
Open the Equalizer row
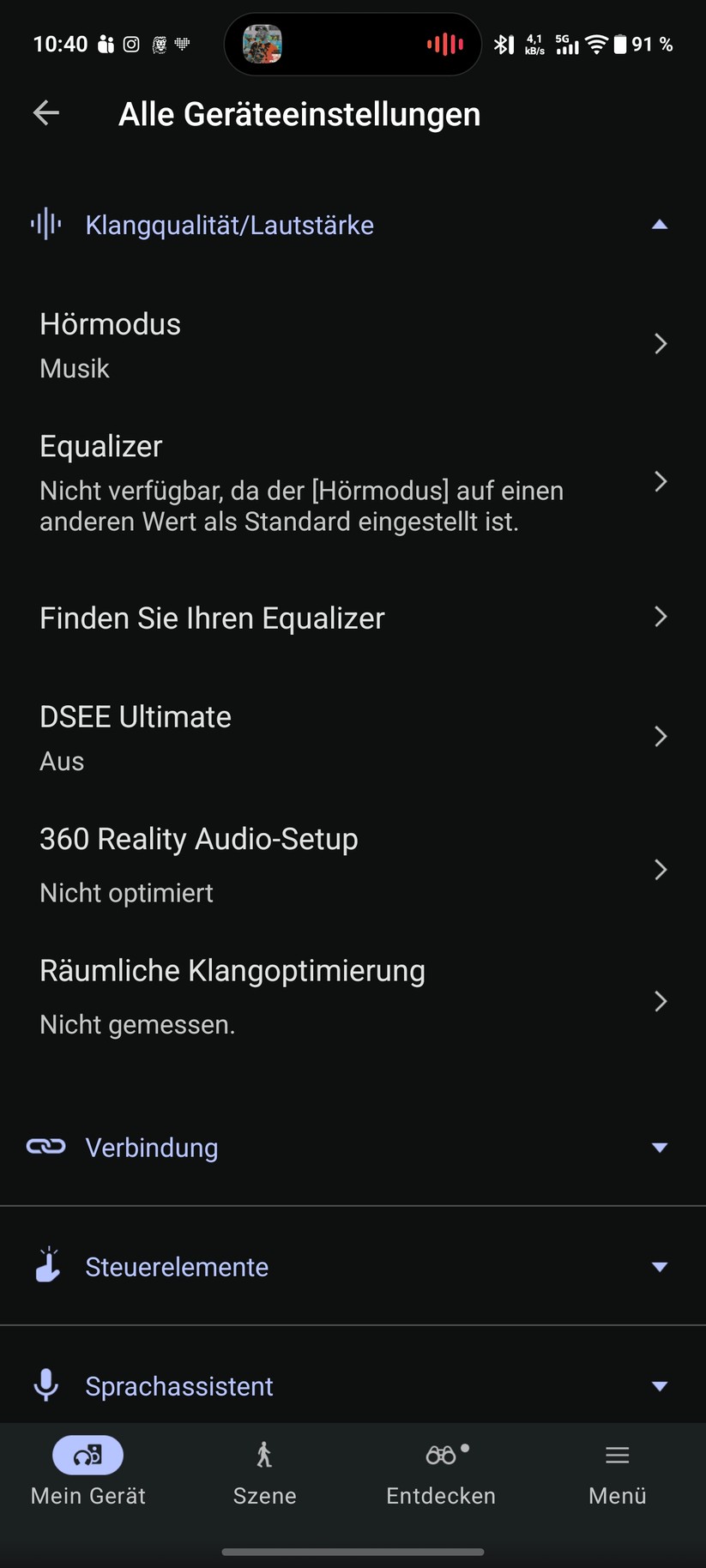(x=353, y=482)
